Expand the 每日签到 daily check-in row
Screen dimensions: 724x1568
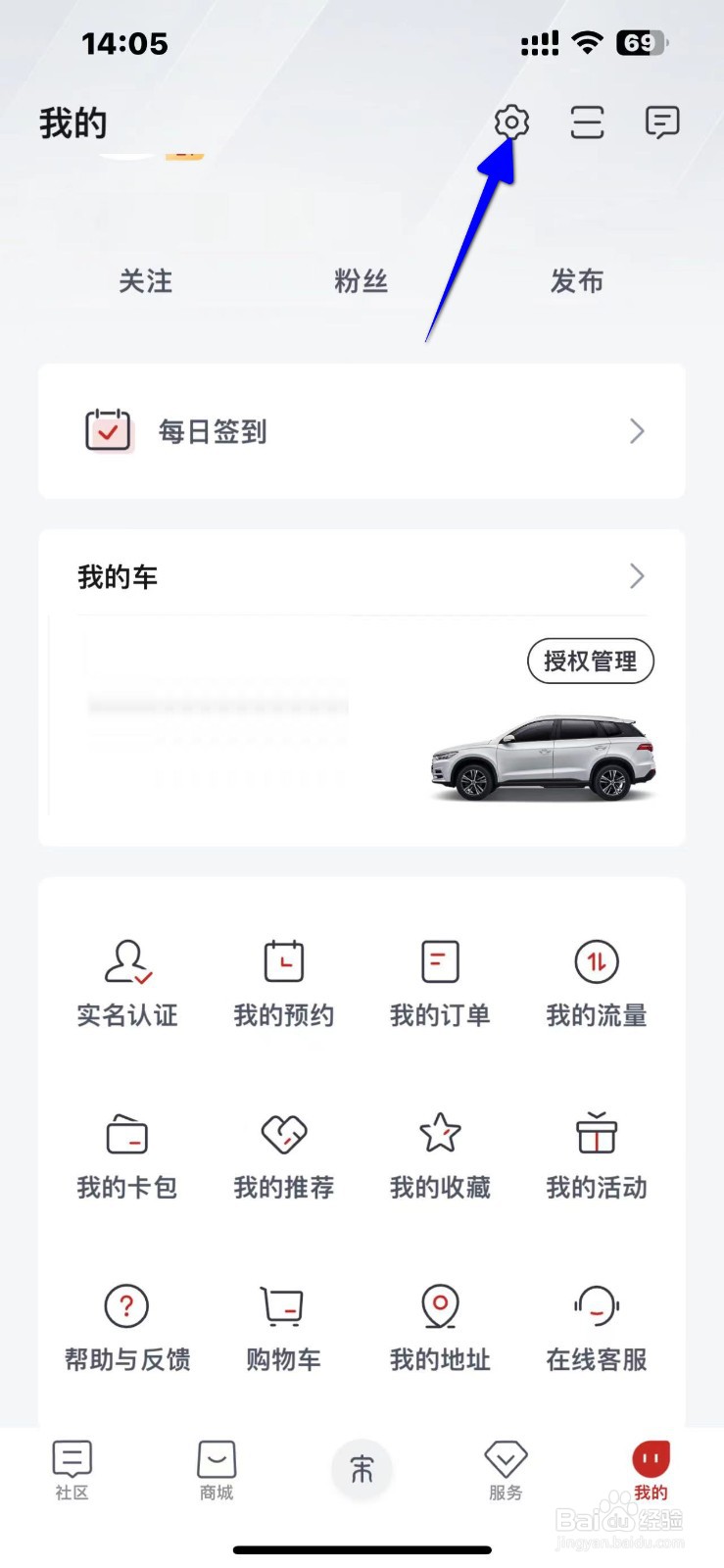click(361, 431)
